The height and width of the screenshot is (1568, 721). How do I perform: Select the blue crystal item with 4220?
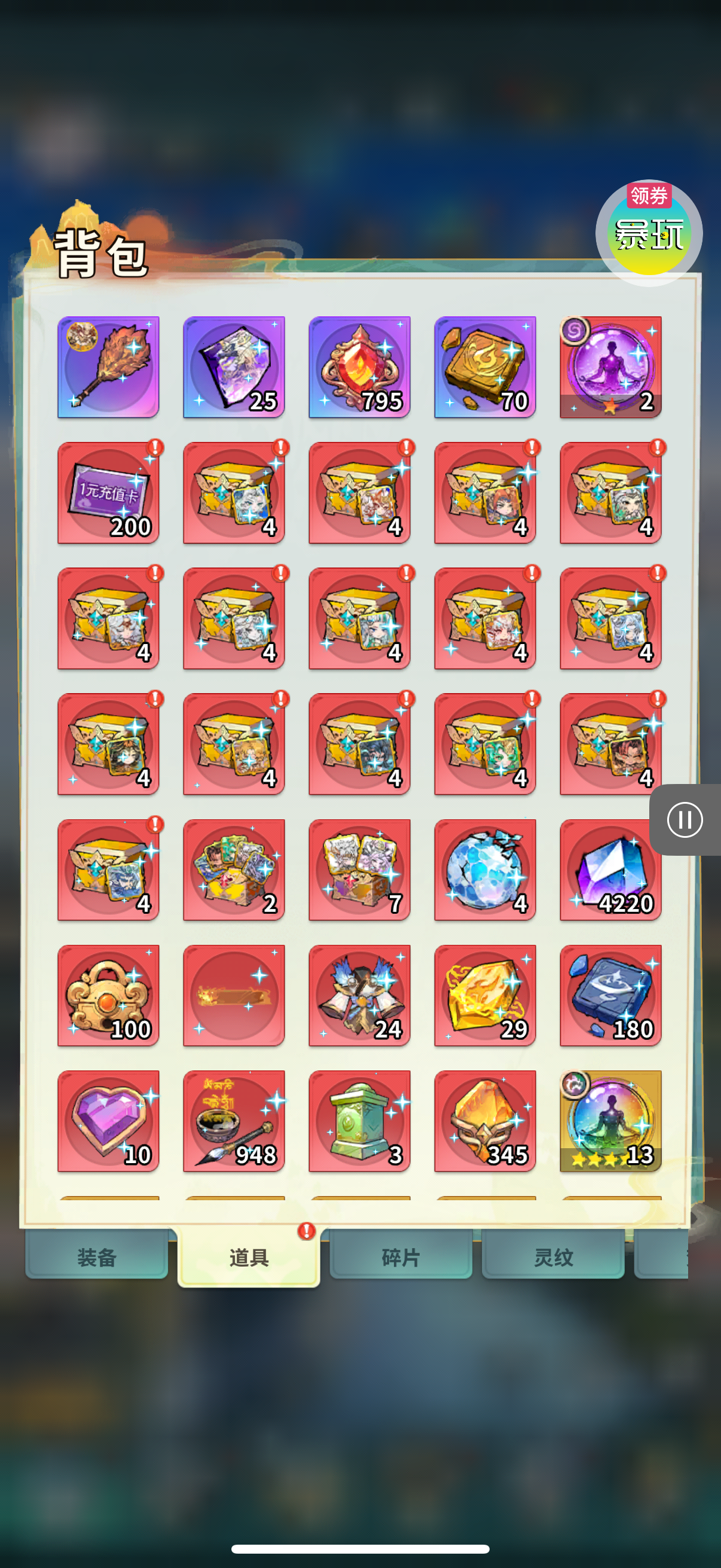pos(610,870)
